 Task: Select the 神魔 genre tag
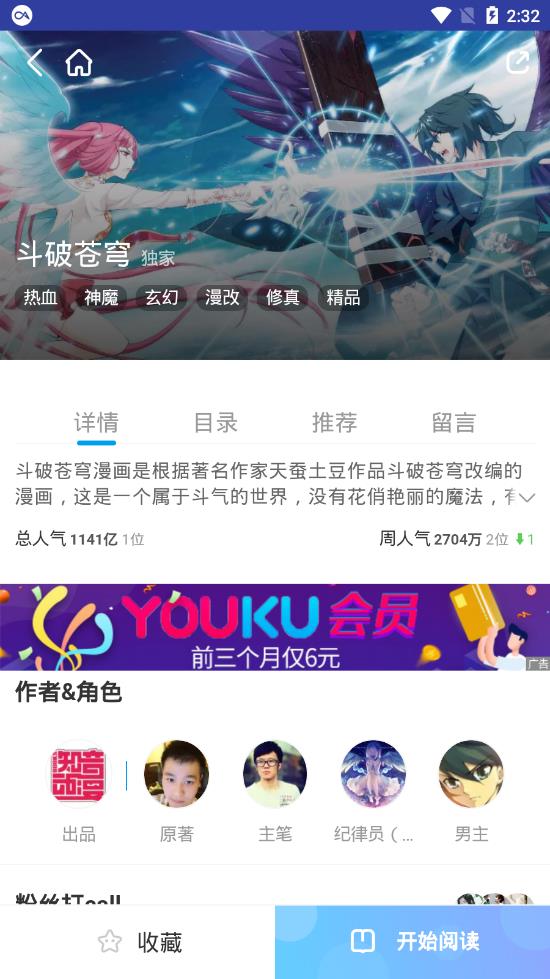101,298
